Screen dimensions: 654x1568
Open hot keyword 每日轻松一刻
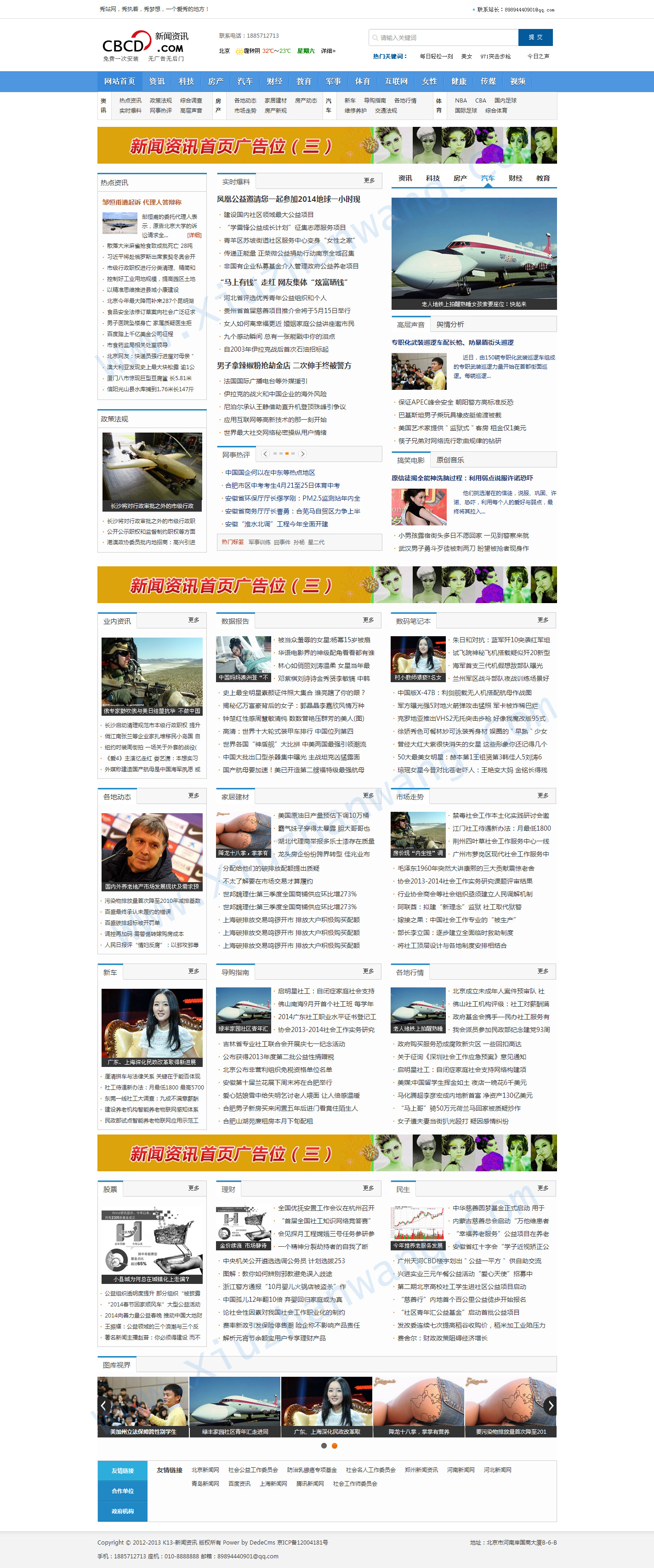(x=436, y=57)
